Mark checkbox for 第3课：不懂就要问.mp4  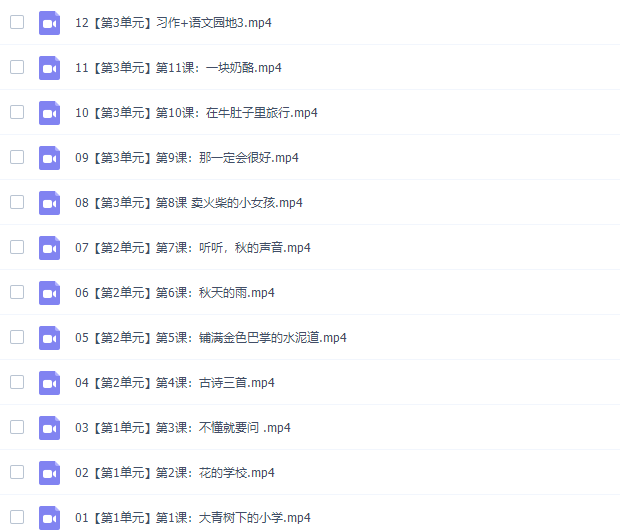[x=17, y=427]
